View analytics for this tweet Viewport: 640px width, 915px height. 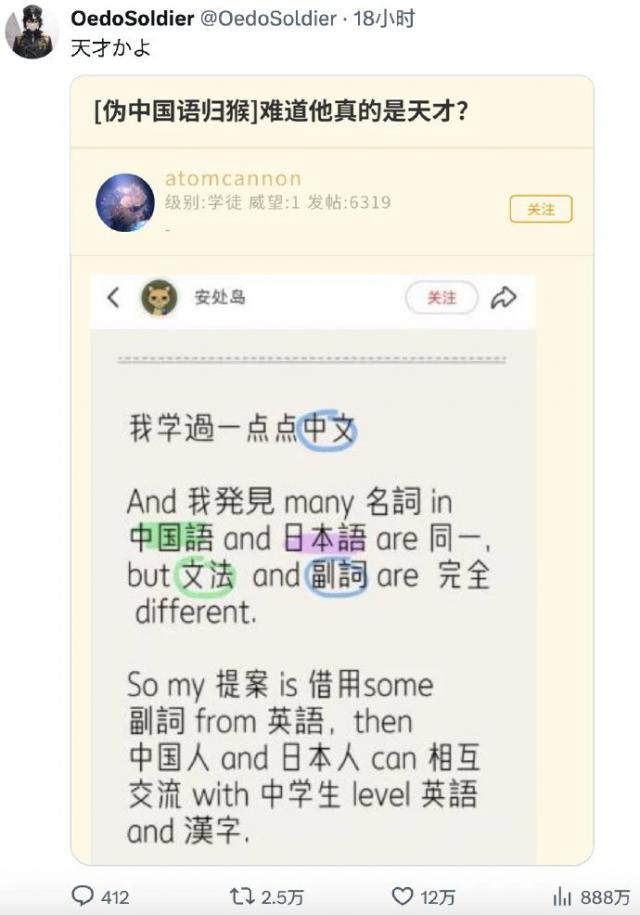(x=563, y=896)
